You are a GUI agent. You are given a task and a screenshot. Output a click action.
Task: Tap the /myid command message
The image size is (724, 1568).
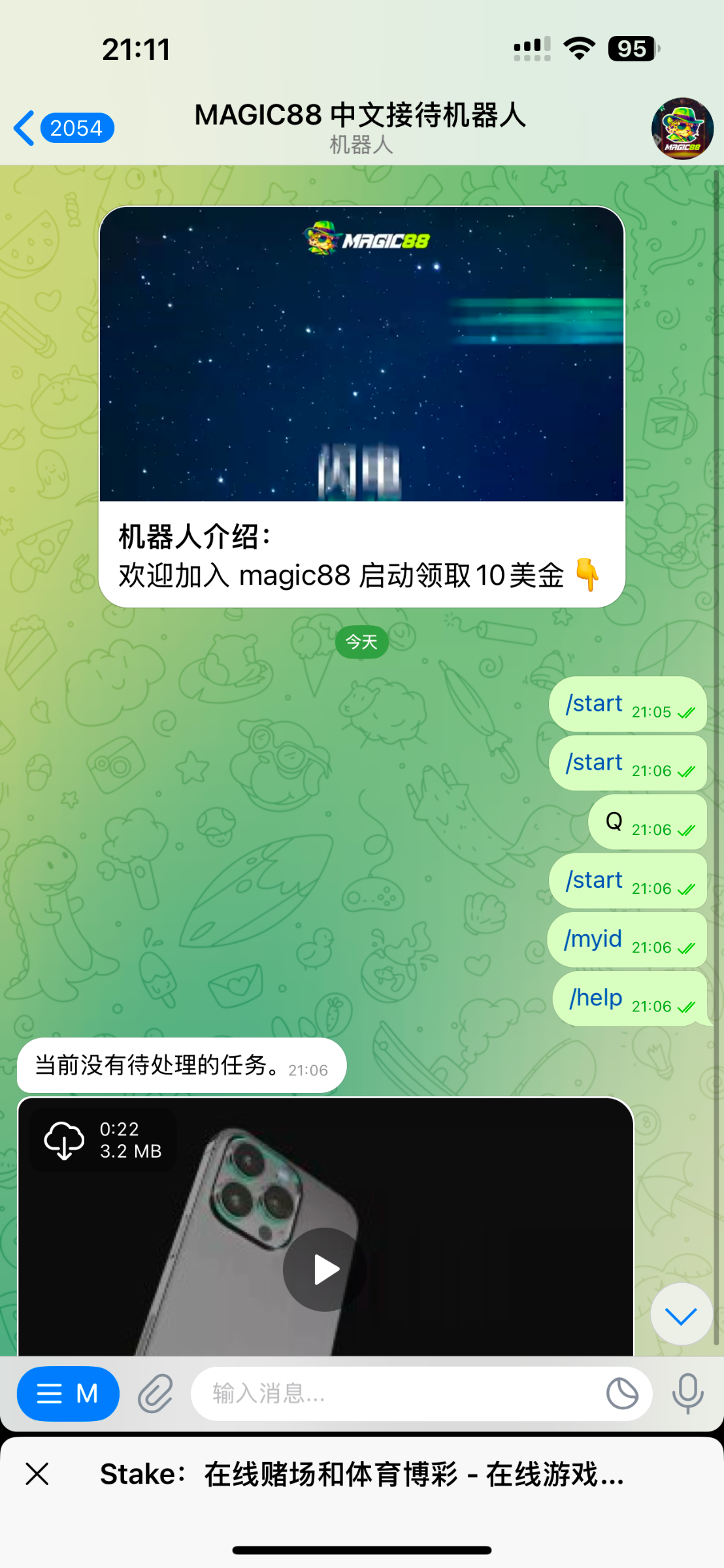[593, 939]
